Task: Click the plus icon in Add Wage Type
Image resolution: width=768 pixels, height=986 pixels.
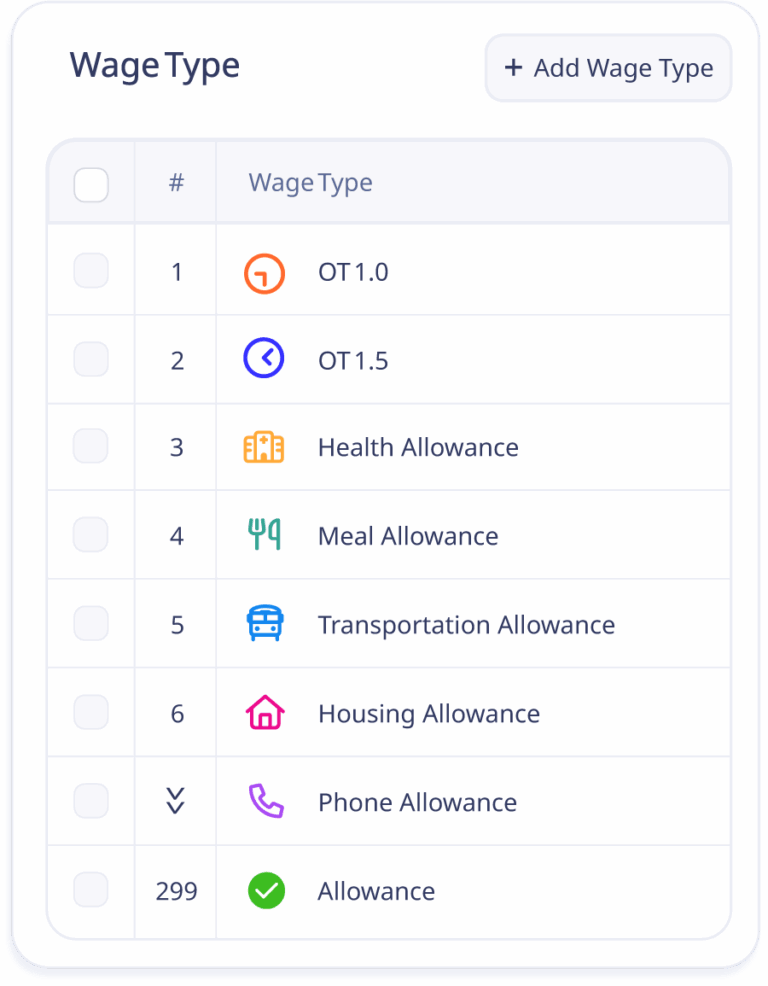Action: [x=514, y=68]
